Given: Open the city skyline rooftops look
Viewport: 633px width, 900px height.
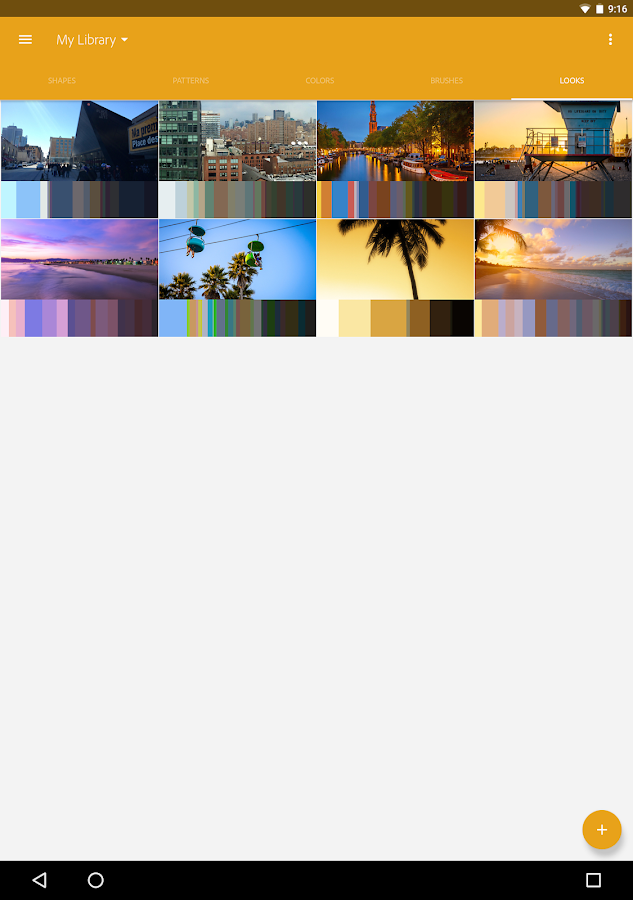Looking at the screenshot, I should 237,159.
